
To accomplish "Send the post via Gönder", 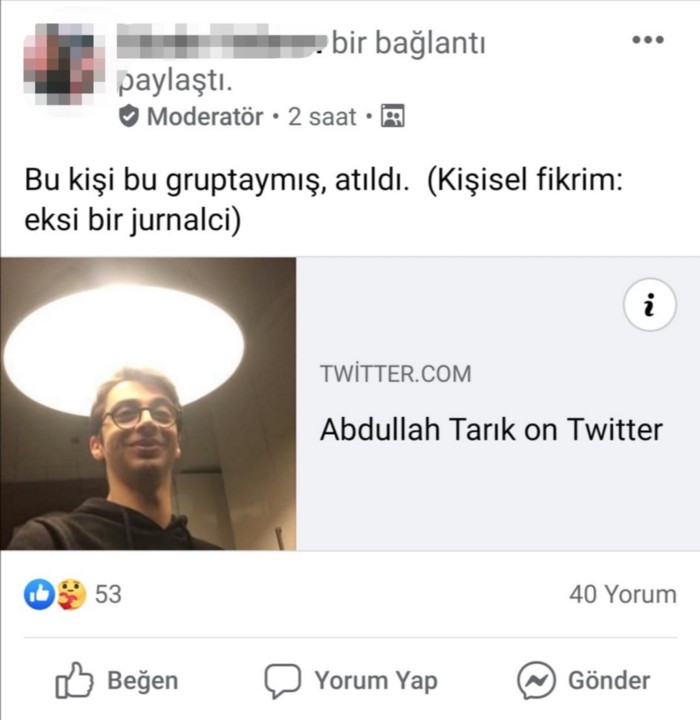I will click(584, 681).
